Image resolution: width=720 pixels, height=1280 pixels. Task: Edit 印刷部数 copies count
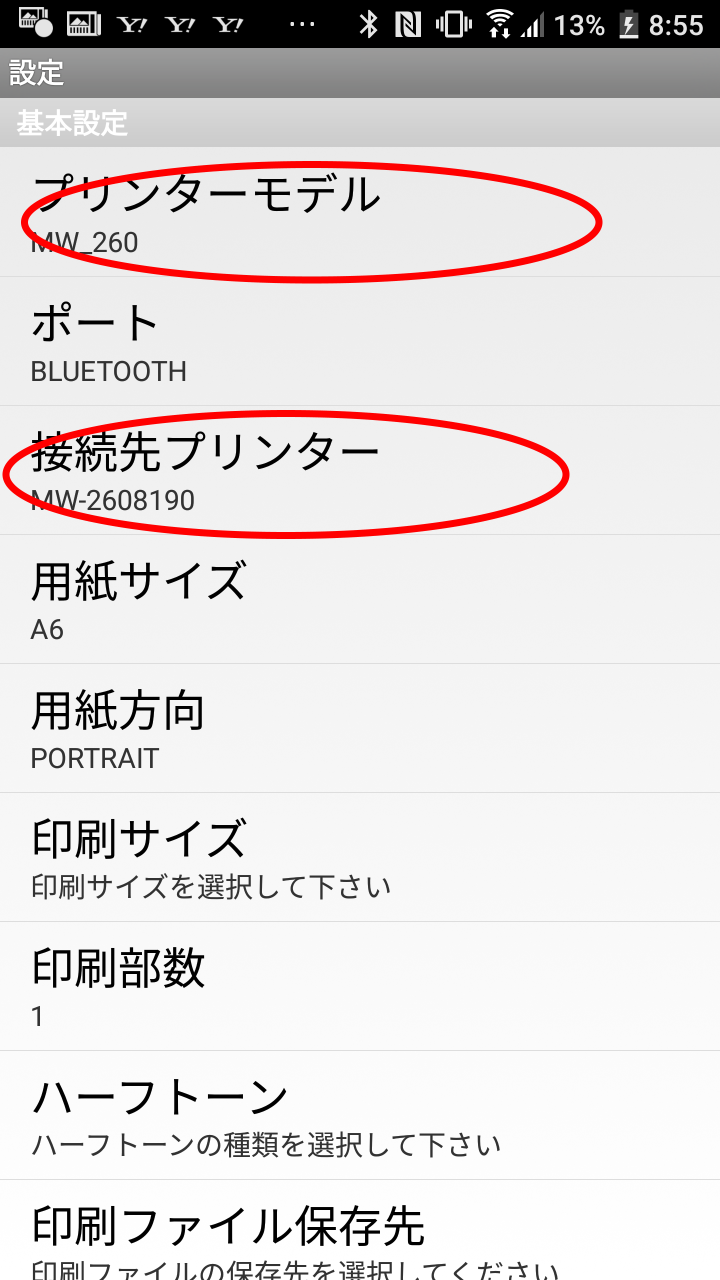(x=360, y=986)
